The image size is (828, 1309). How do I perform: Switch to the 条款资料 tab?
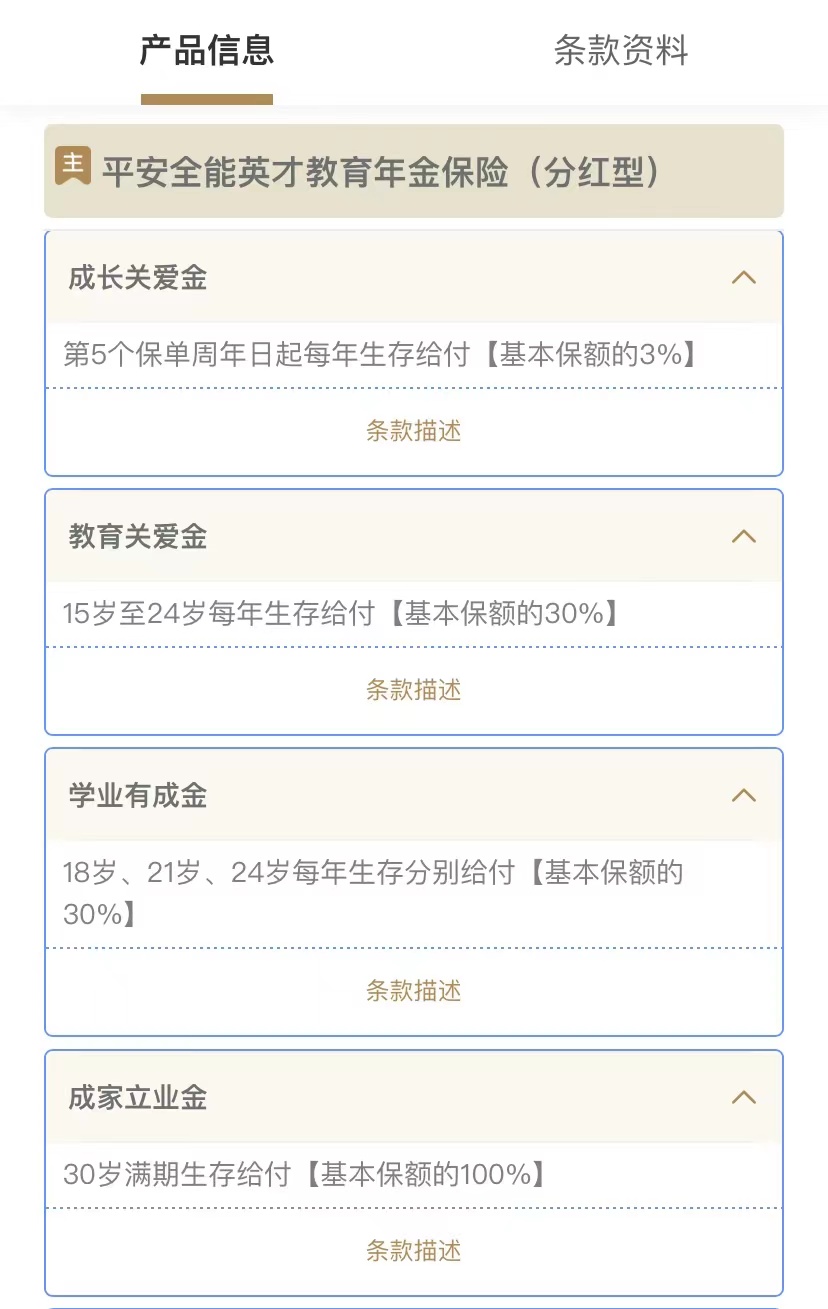(620, 52)
